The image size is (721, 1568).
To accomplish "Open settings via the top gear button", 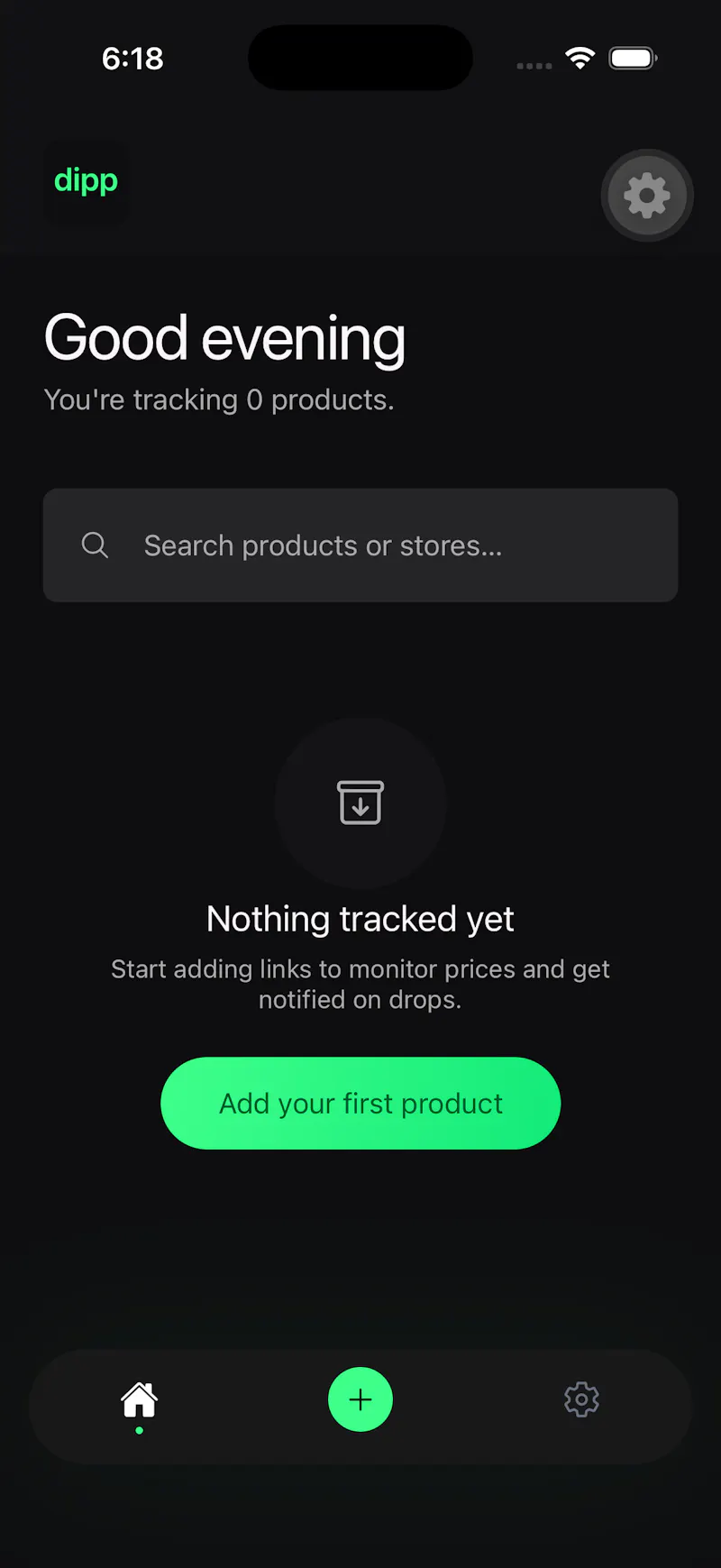I will click(647, 196).
